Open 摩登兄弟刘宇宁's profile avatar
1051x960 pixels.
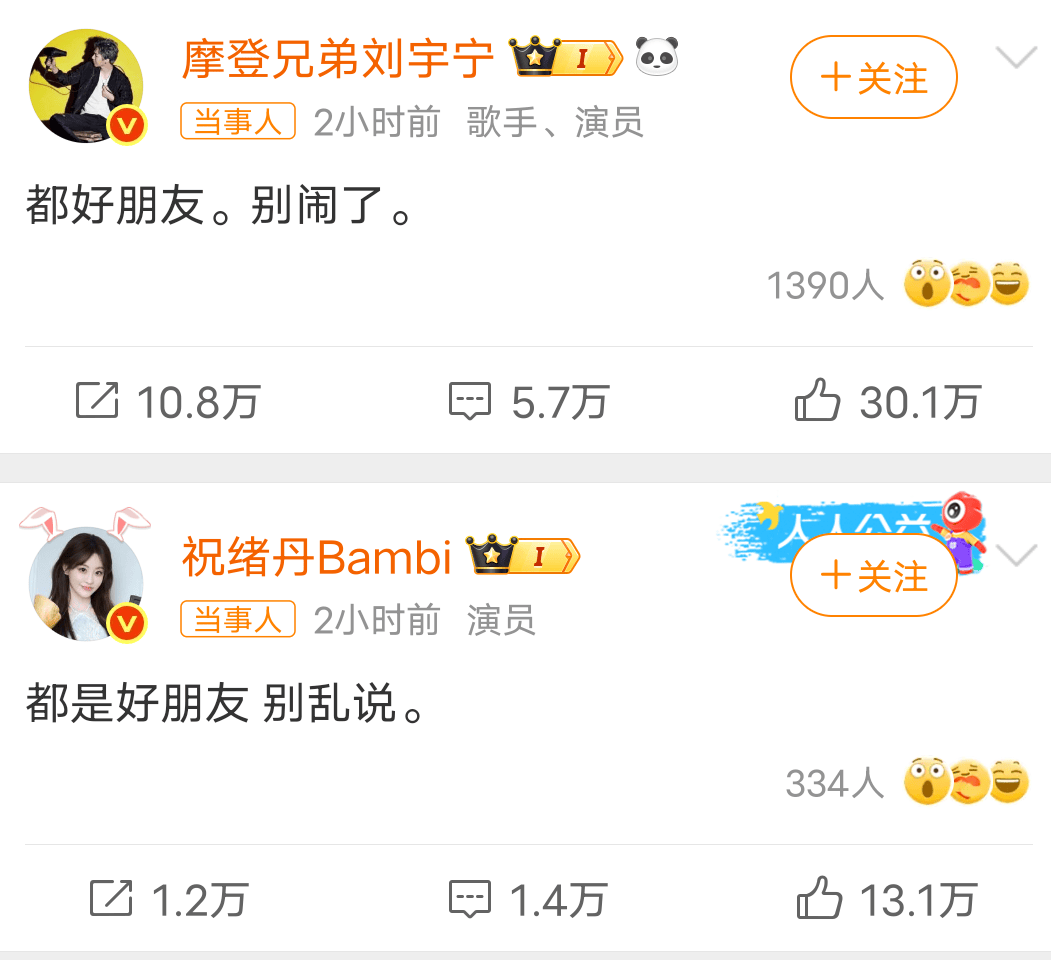pos(86,86)
